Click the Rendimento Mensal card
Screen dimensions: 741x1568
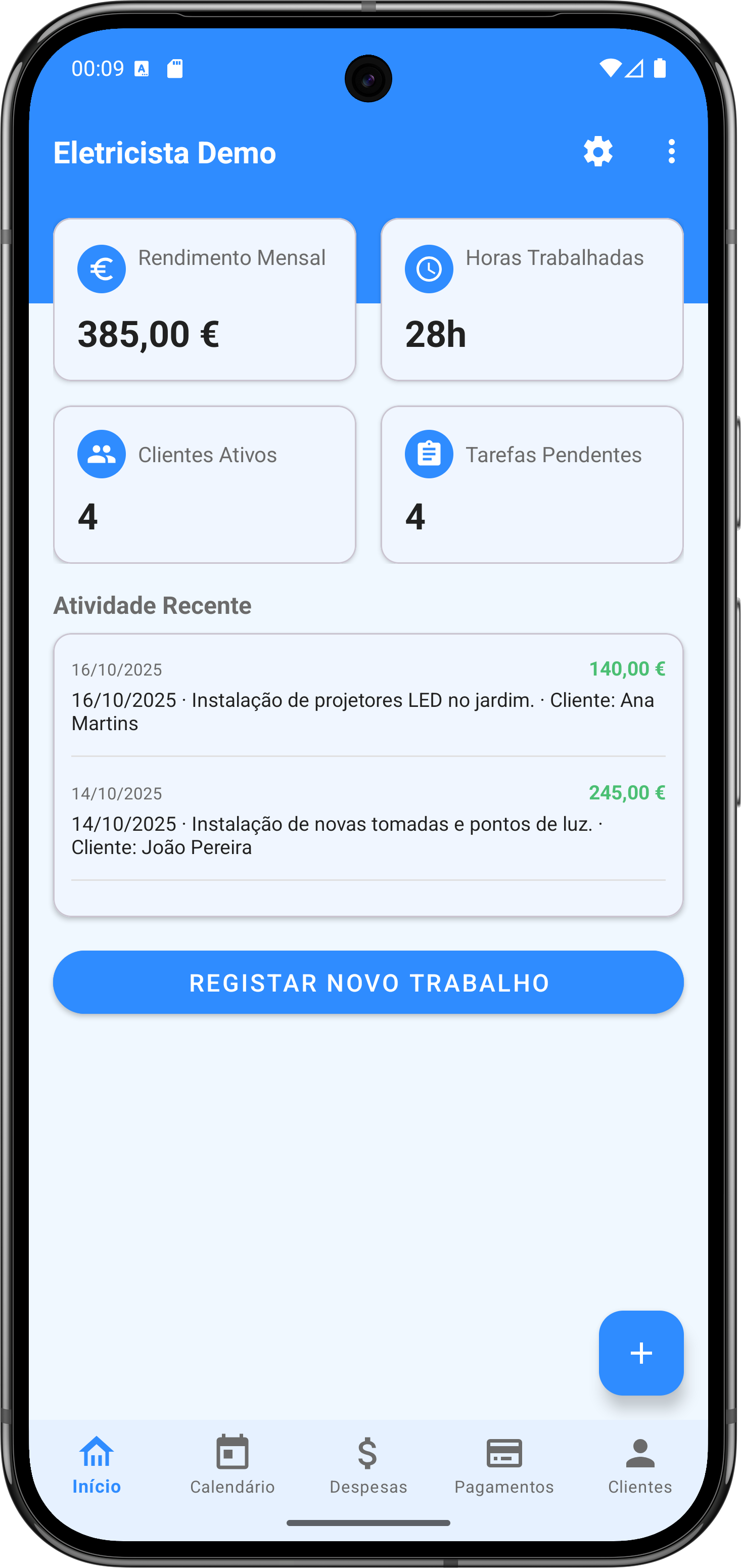(204, 299)
